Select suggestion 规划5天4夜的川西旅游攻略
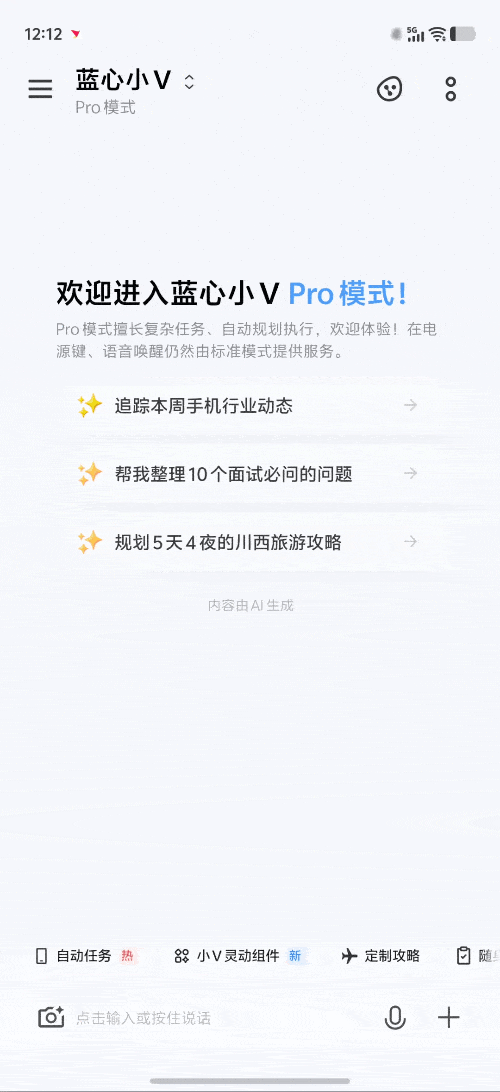The height and width of the screenshot is (1092, 500). pos(248,542)
